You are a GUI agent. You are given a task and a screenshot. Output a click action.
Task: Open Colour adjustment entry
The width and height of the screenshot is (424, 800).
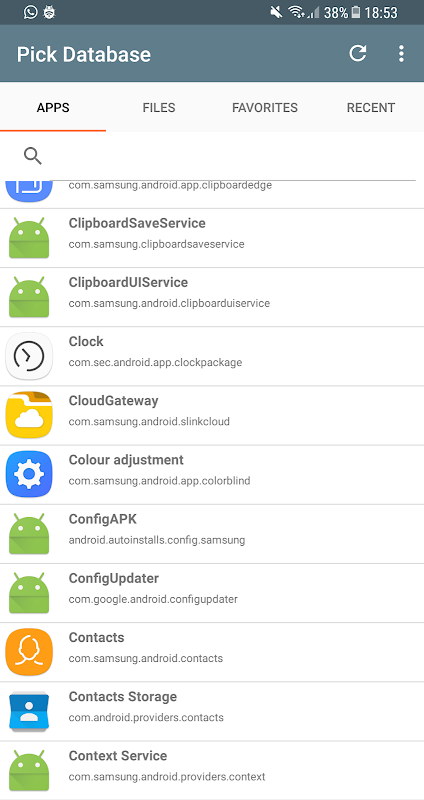click(x=212, y=475)
